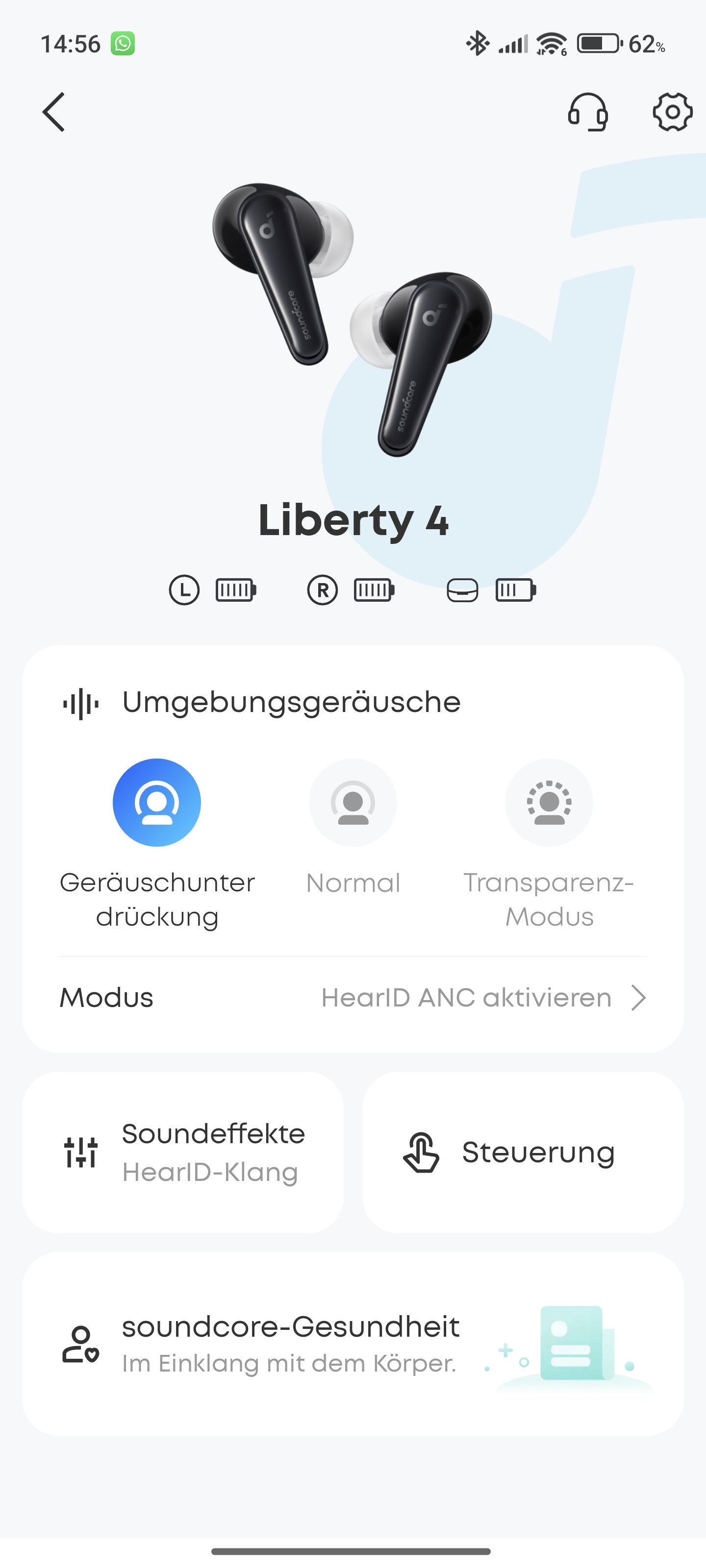Open the Soundeffekte card
Screen dimensions: 706x1568
183,1152
